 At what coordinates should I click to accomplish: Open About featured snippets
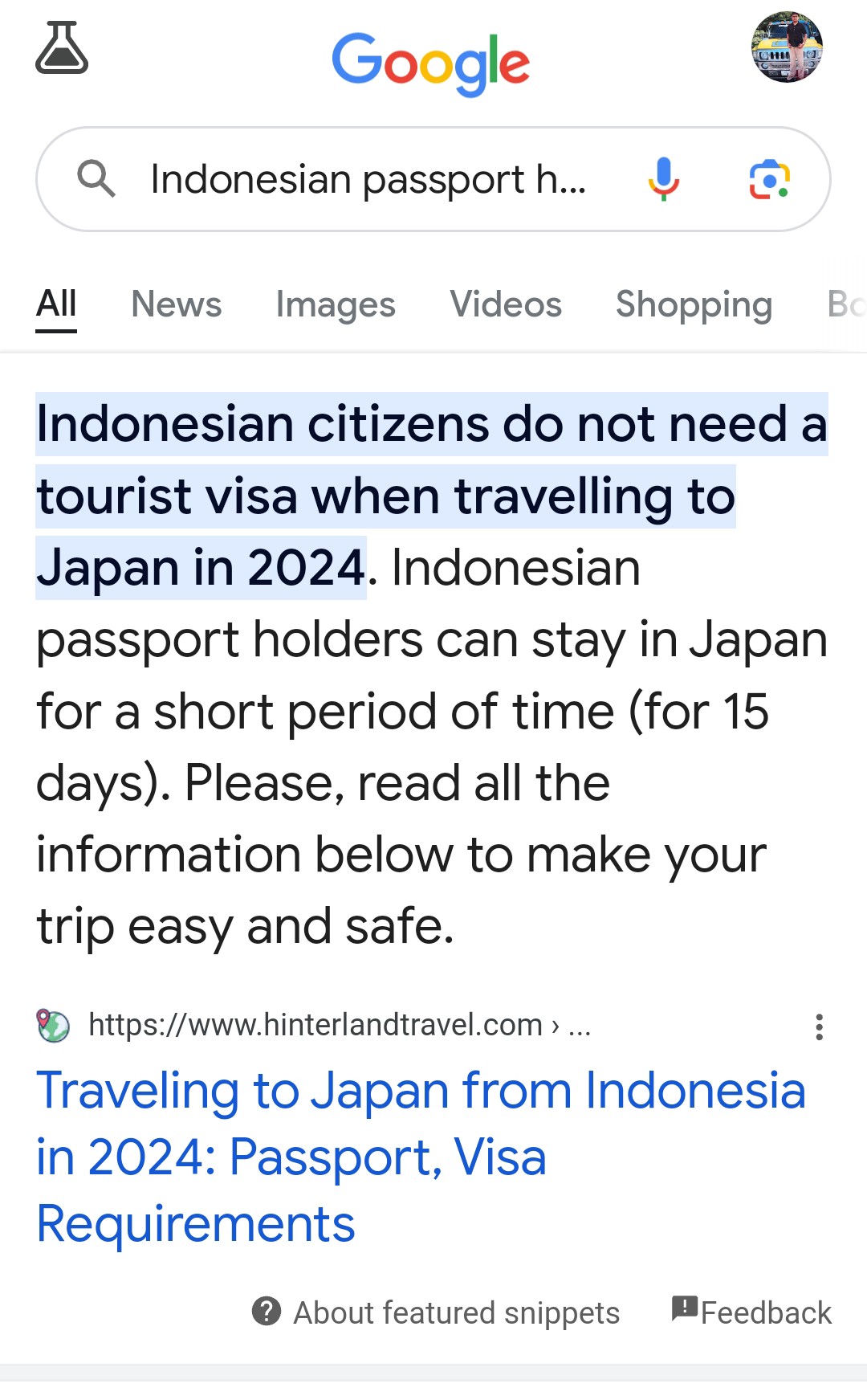436,1312
